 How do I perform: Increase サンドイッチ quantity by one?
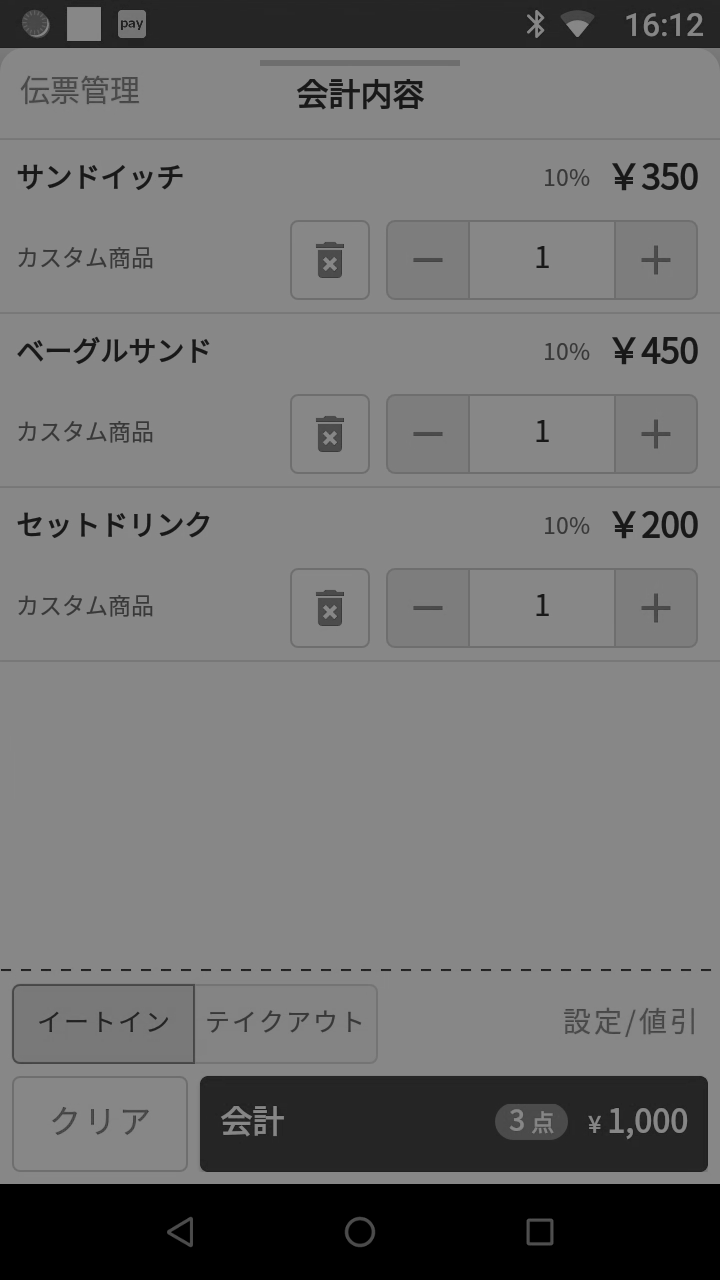point(655,260)
